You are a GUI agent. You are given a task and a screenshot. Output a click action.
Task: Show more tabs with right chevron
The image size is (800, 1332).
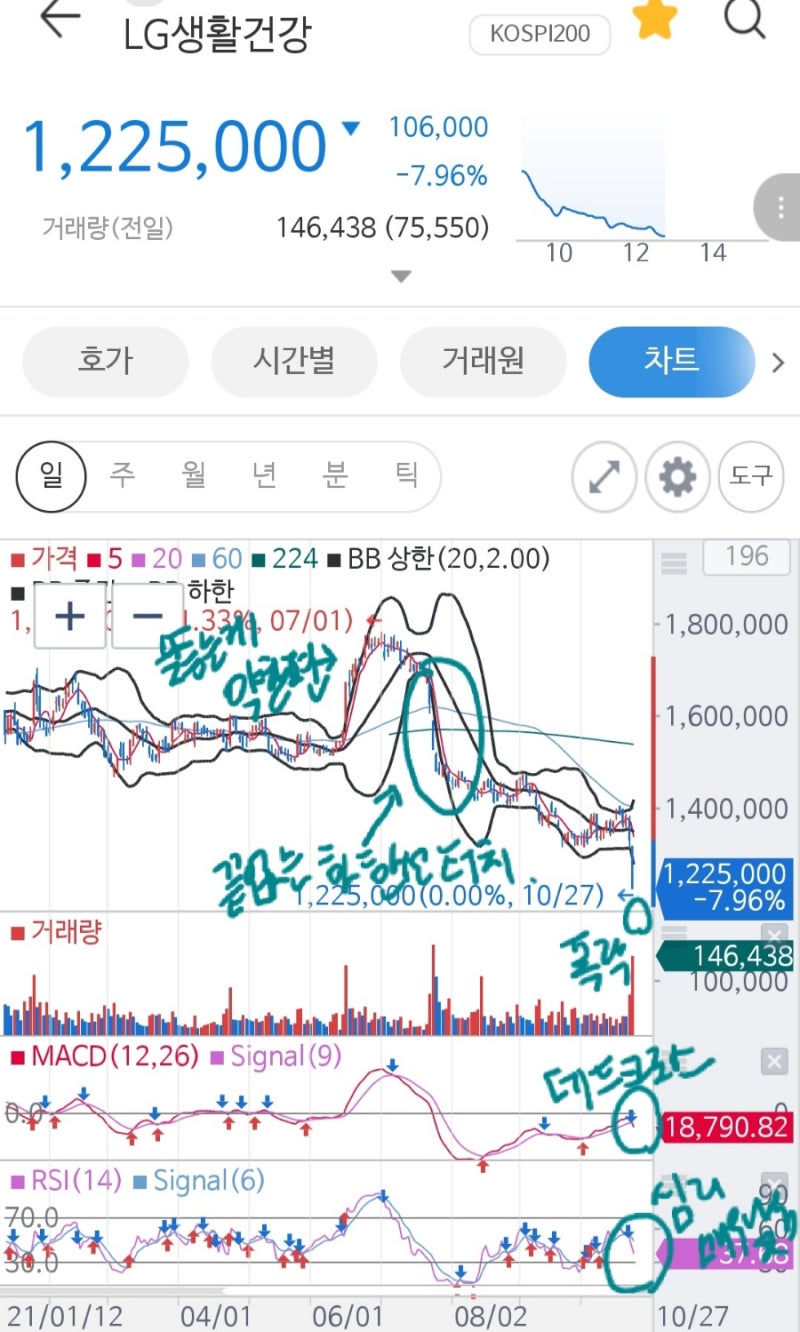click(778, 363)
